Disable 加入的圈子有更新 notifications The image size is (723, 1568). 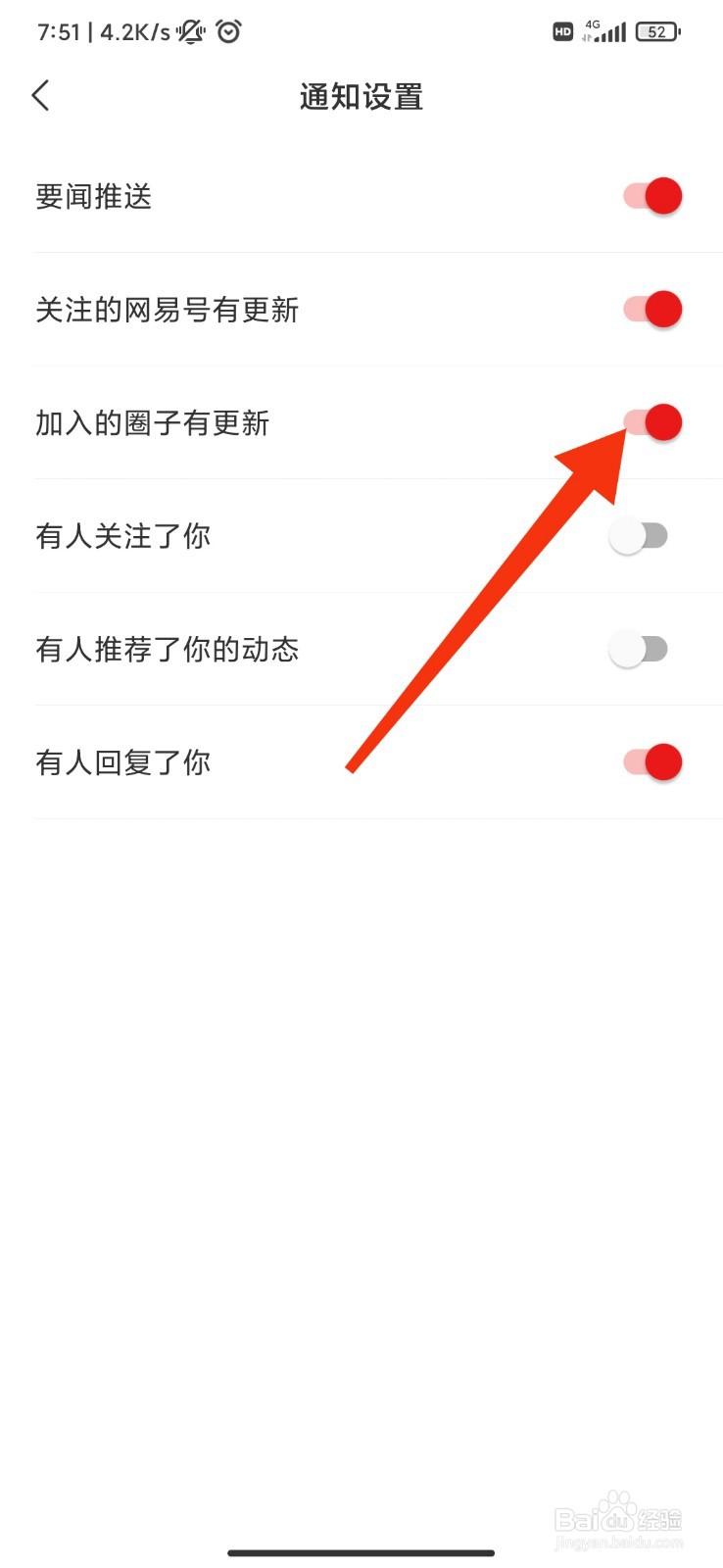(x=652, y=422)
